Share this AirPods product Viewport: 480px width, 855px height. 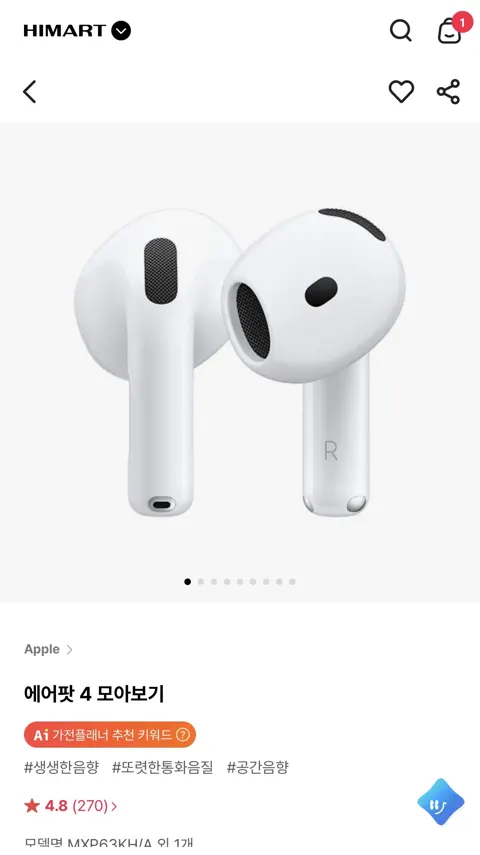[x=448, y=92]
